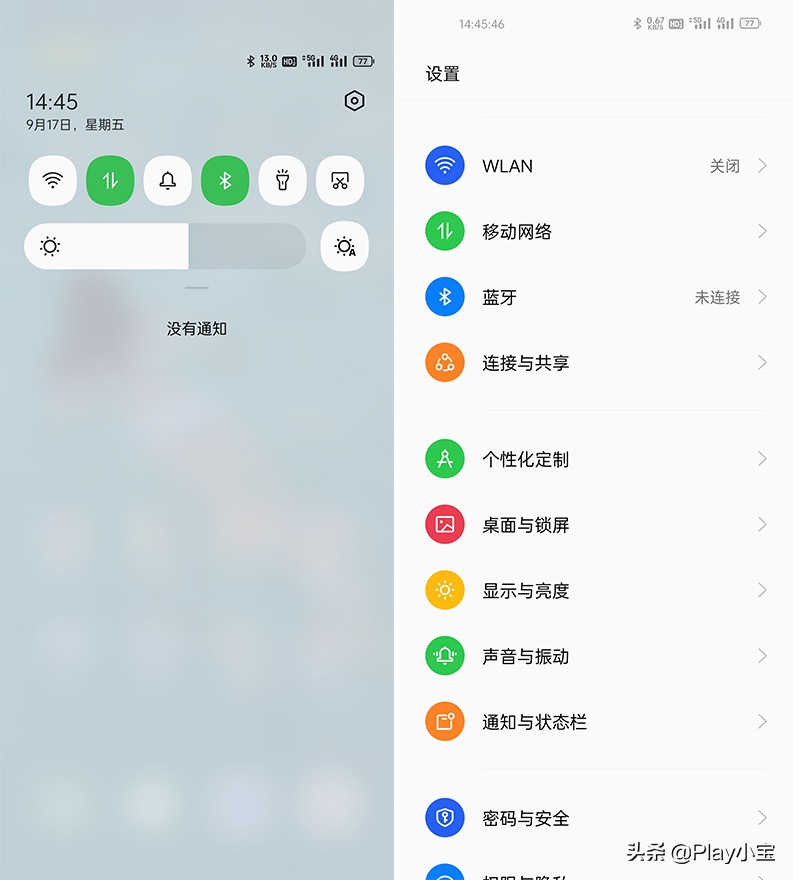Tap the 关闭 status next to WLAN
The image size is (793, 880).
tap(726, 166)
